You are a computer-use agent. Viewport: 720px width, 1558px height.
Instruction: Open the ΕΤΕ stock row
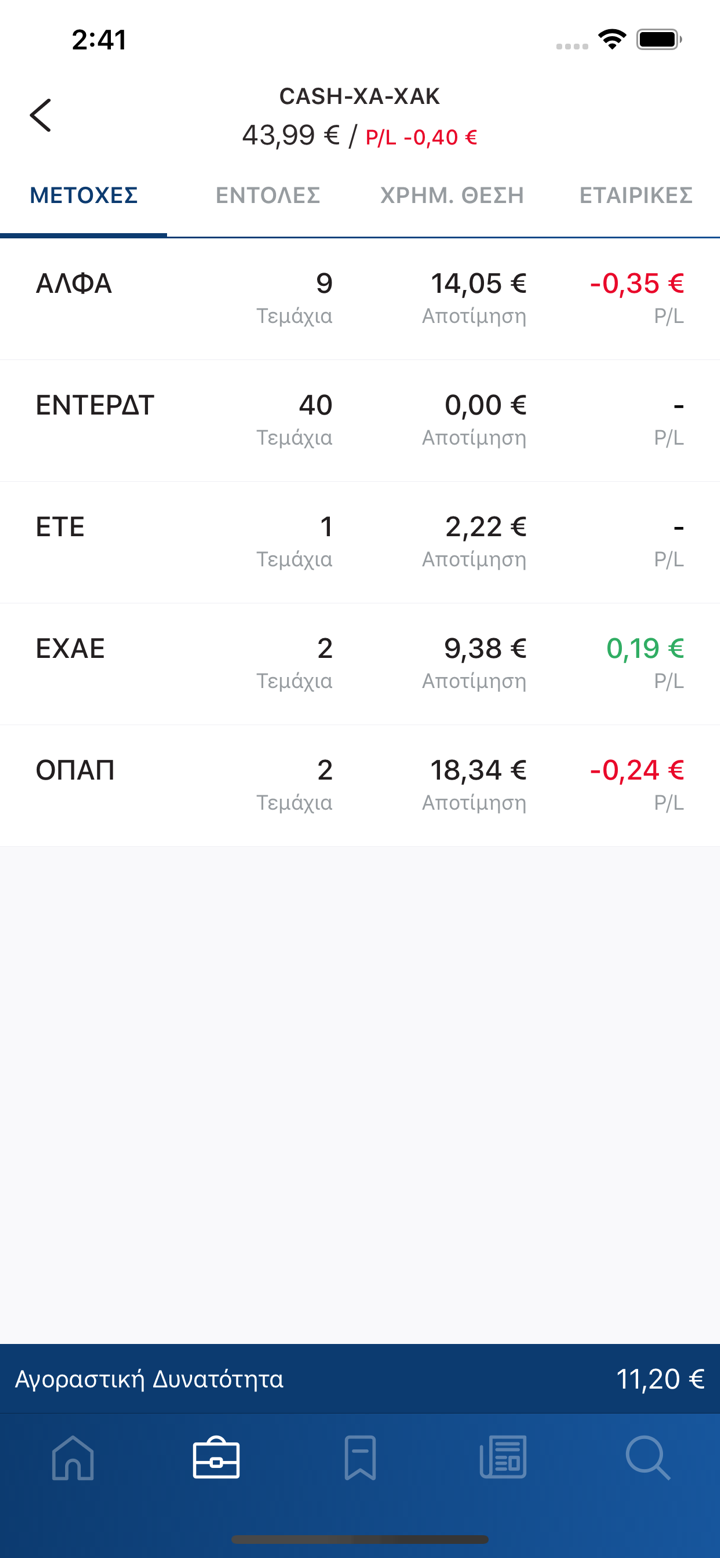[360, 542]
